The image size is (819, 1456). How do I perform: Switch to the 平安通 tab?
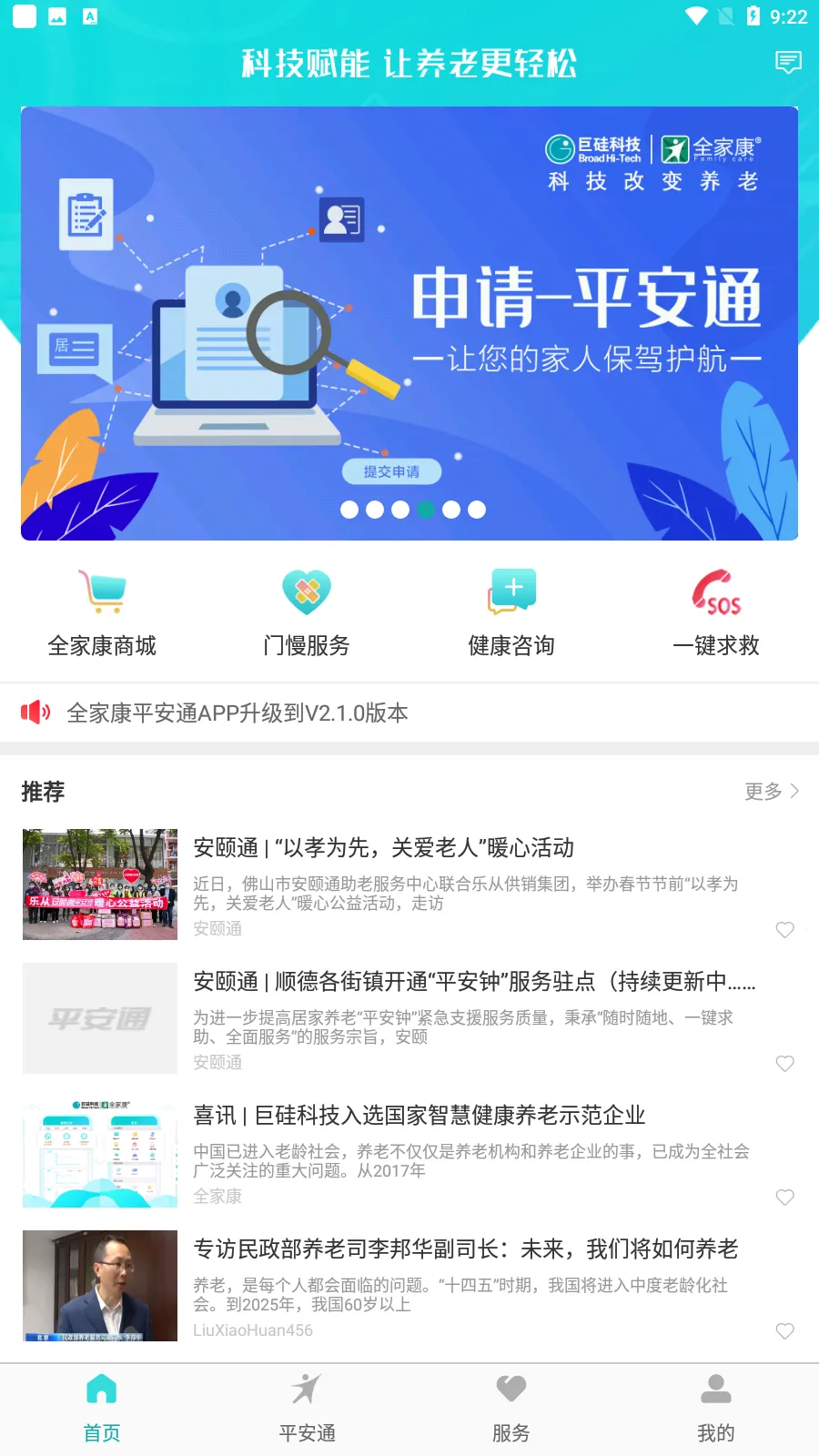pos(307,1409)
